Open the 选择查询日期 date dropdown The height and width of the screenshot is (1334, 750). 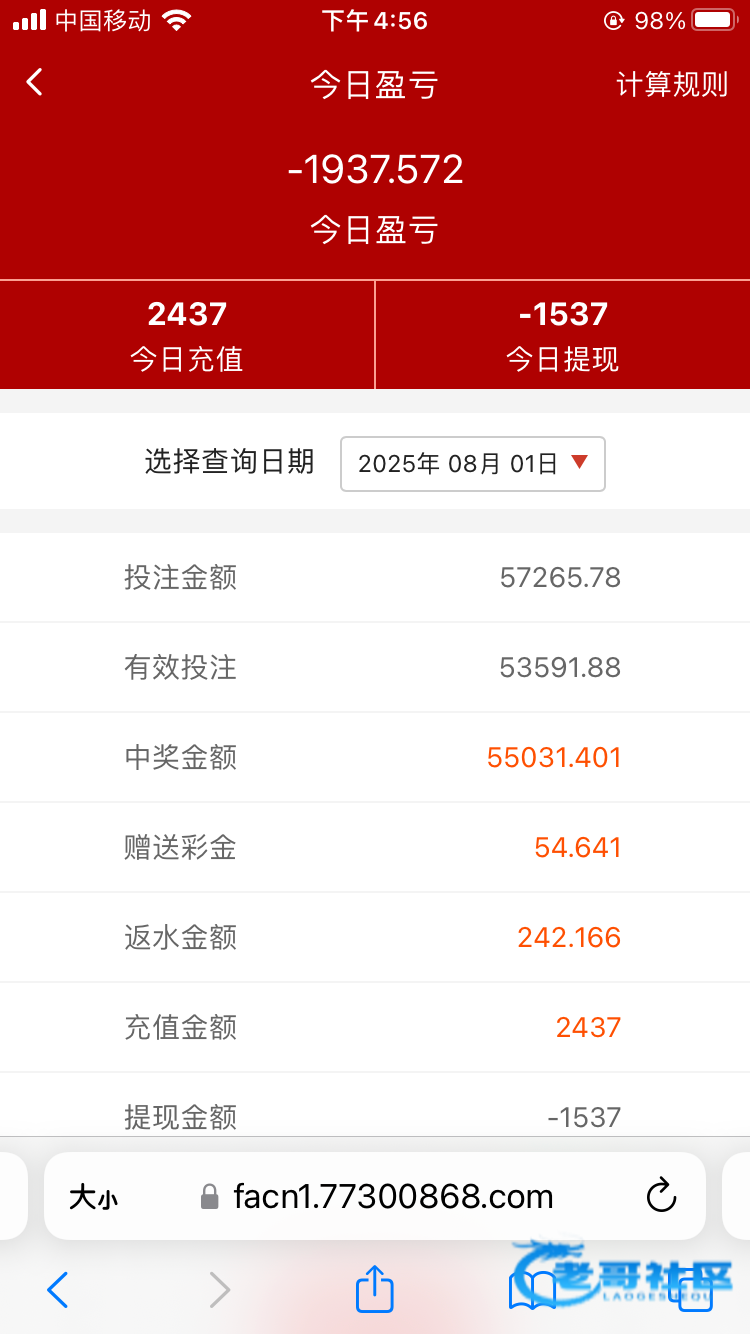pos(473,464)
